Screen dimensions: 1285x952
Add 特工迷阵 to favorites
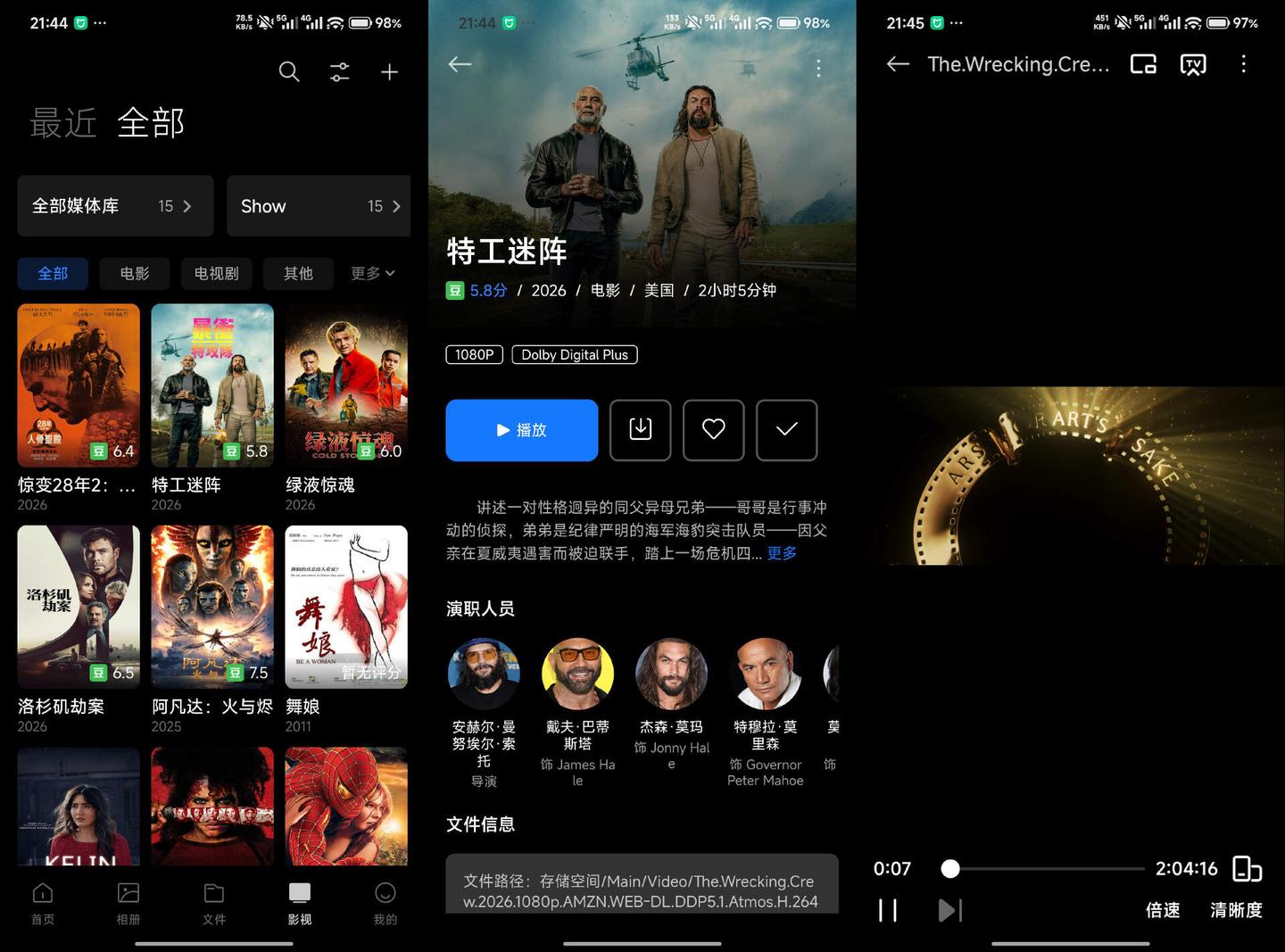coord(714,430)
